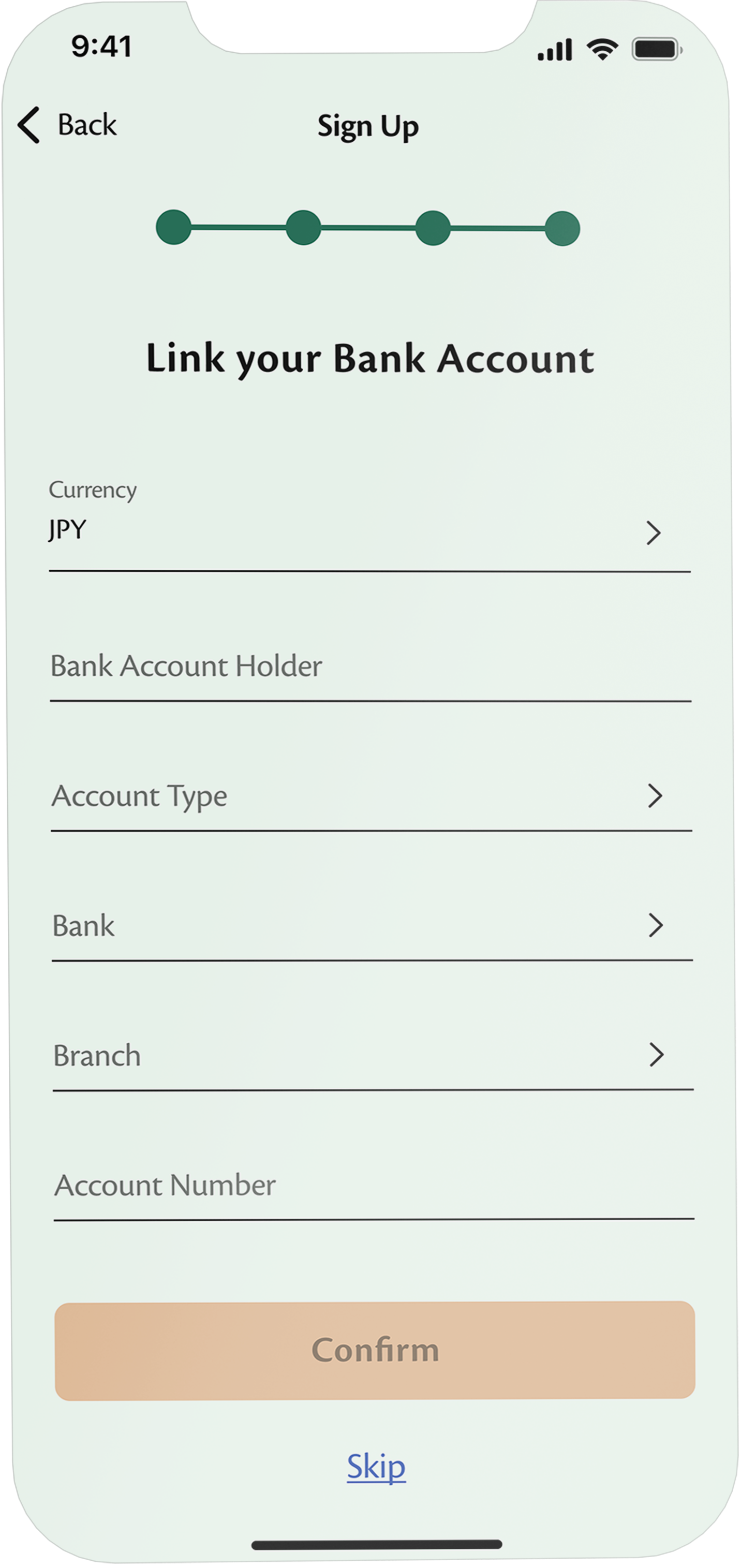741x1568 pixels.
Task: Open the Currency picker showing JPY
Action: (x=369, y=531)
